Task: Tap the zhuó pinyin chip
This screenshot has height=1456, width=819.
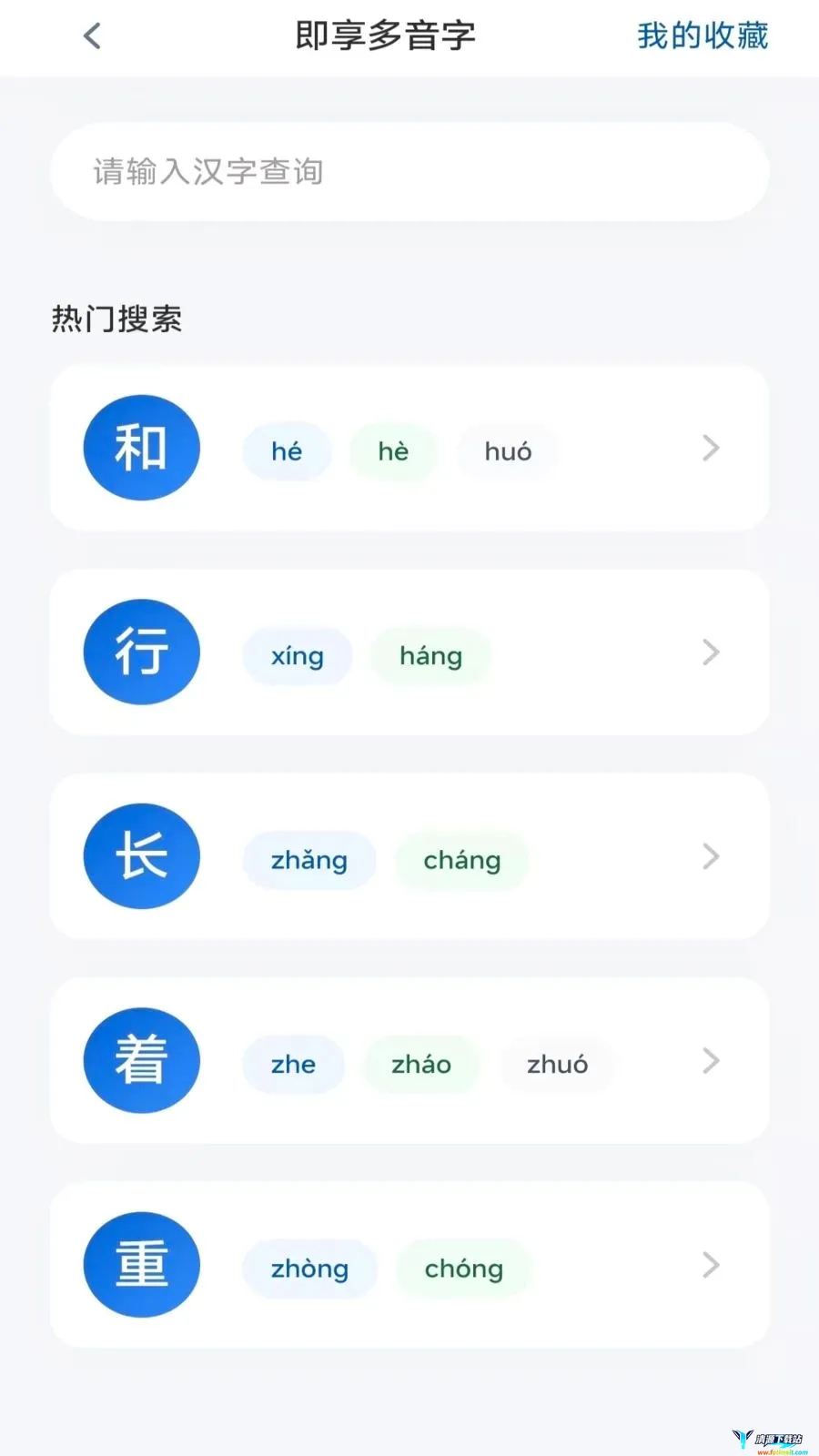Action: (x=557, y=1064)
